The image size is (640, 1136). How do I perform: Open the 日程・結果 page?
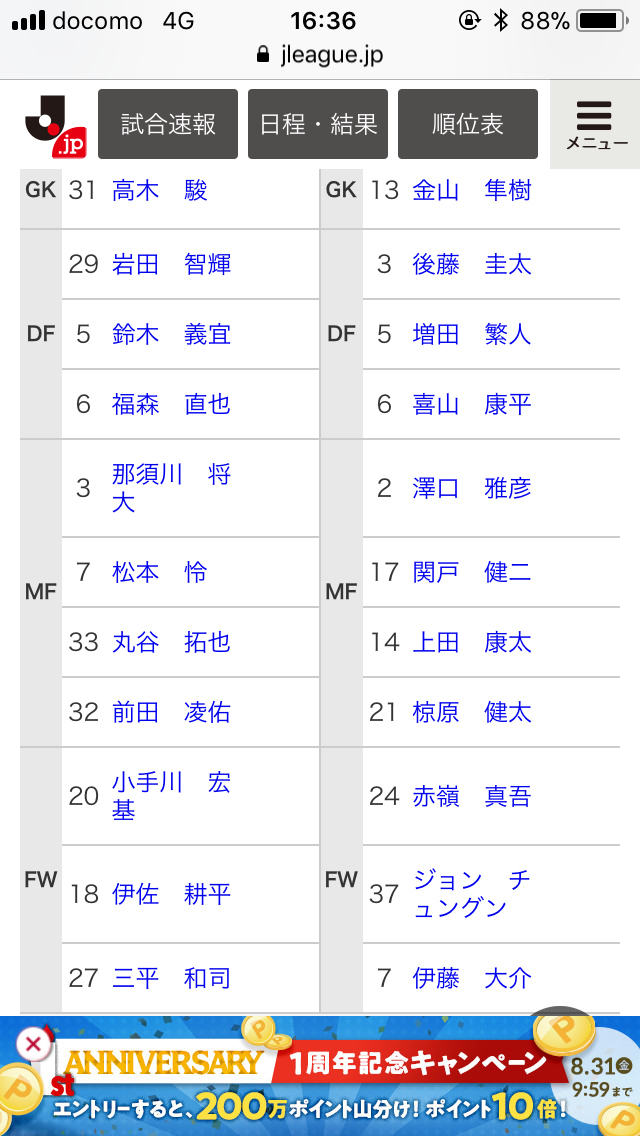point(318,124)
